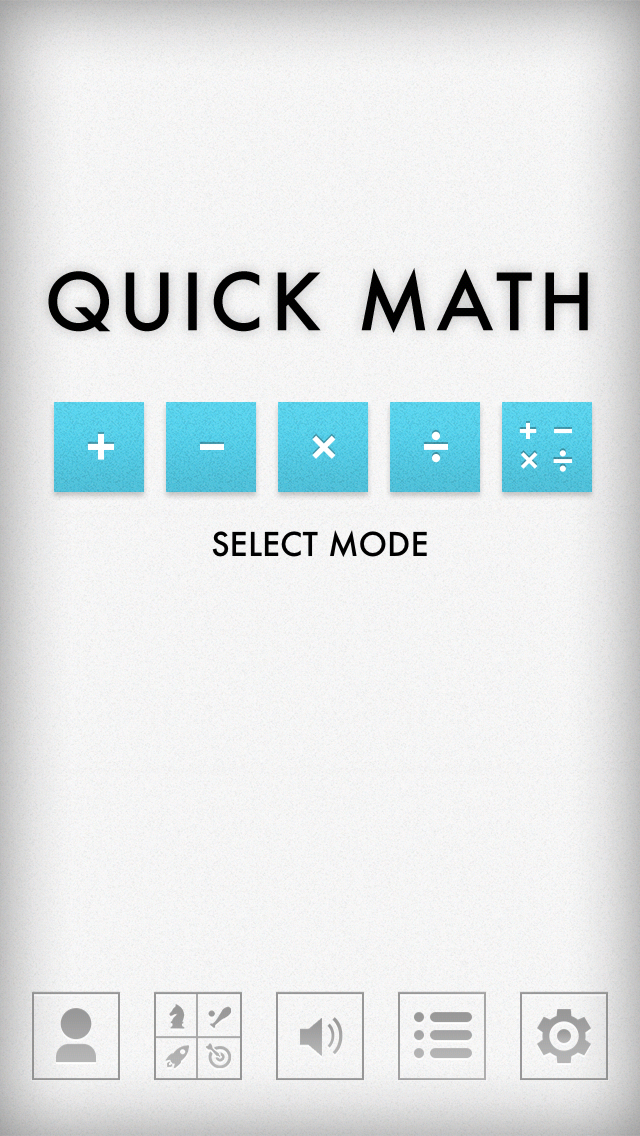Open the settings gear
640x1136 pixels.
(564, 1036)
